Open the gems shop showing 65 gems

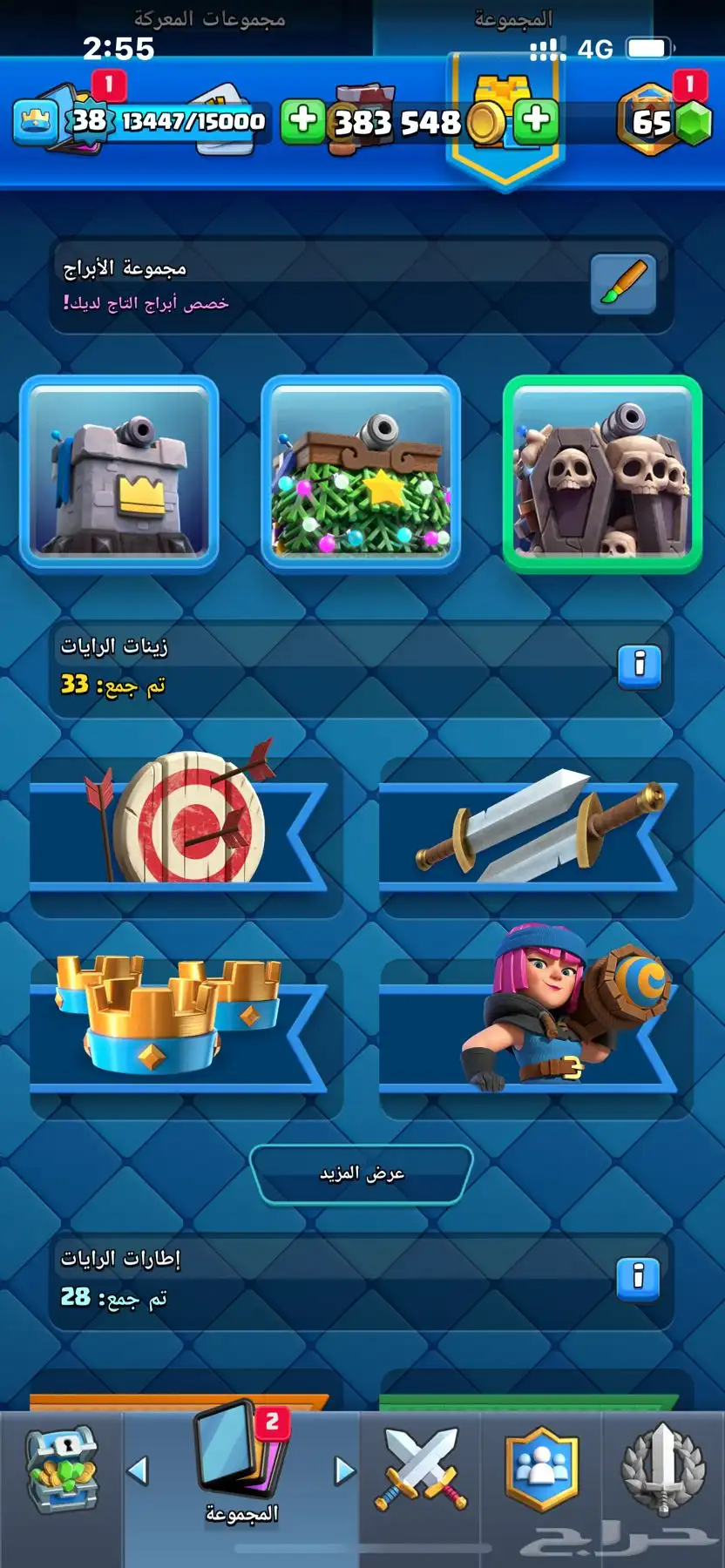coord(665,122)
